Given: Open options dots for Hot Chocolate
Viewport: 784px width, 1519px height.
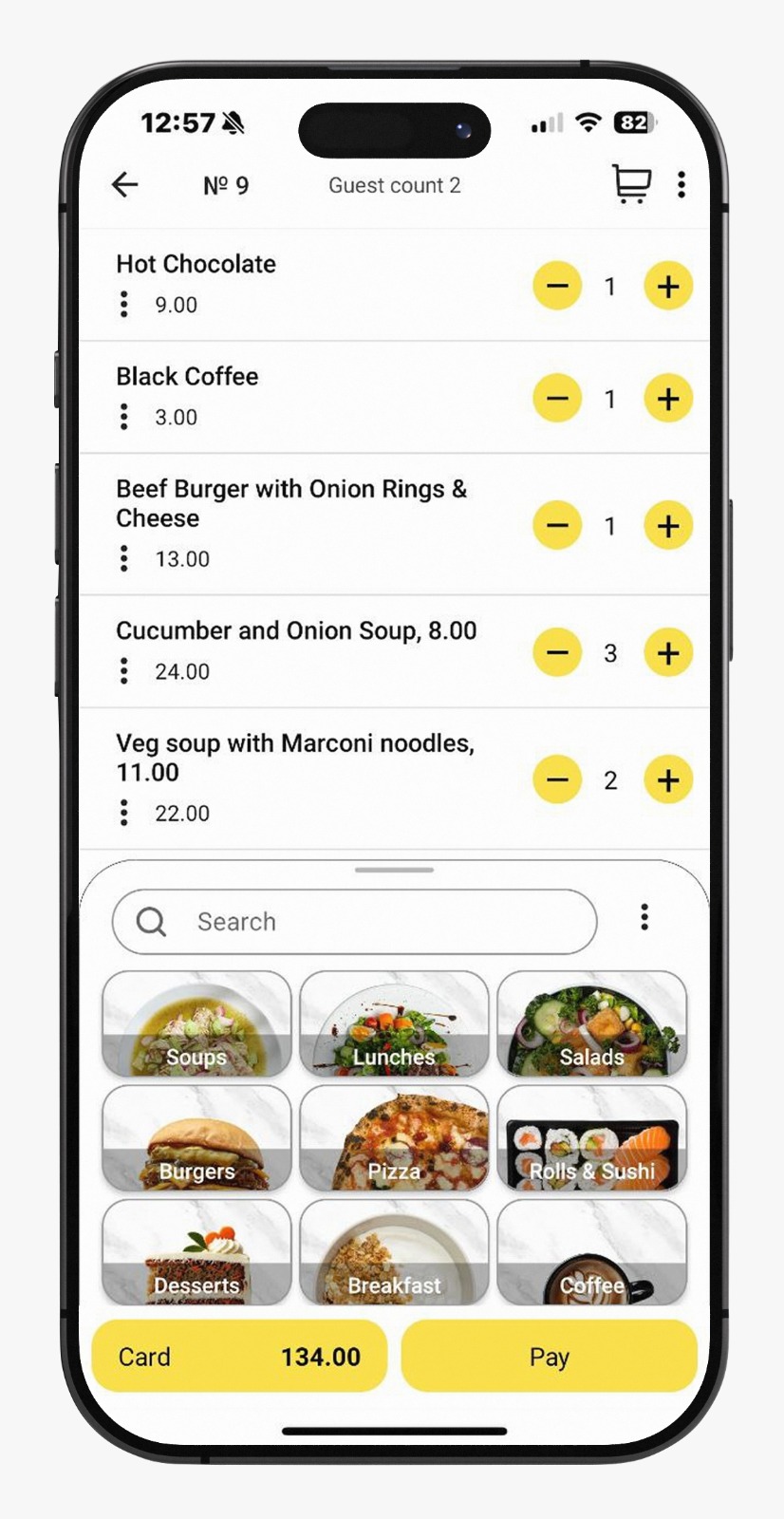Looking at the screenshot, I should point(124,305).
